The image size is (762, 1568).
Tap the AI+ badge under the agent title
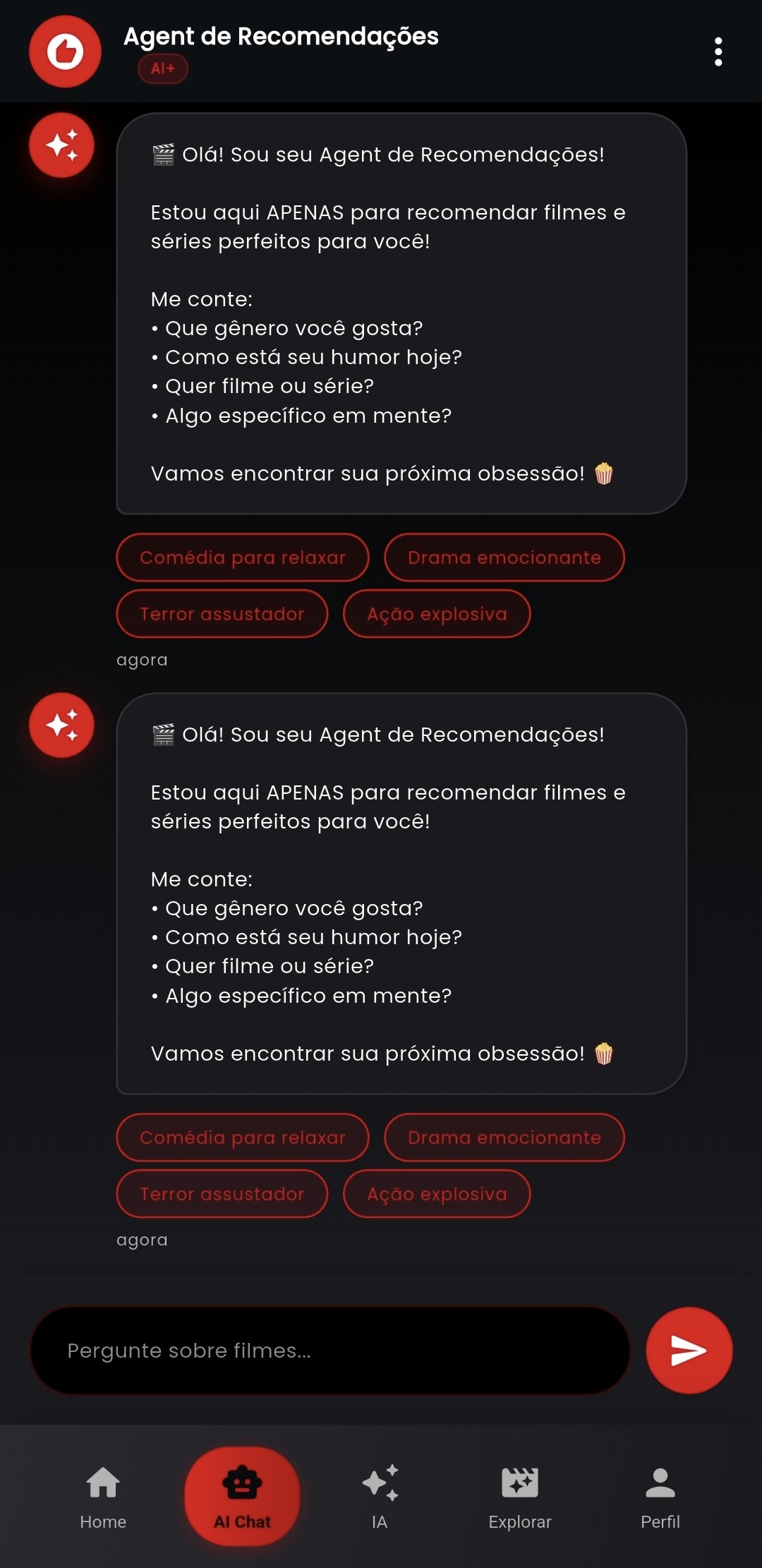162,68
